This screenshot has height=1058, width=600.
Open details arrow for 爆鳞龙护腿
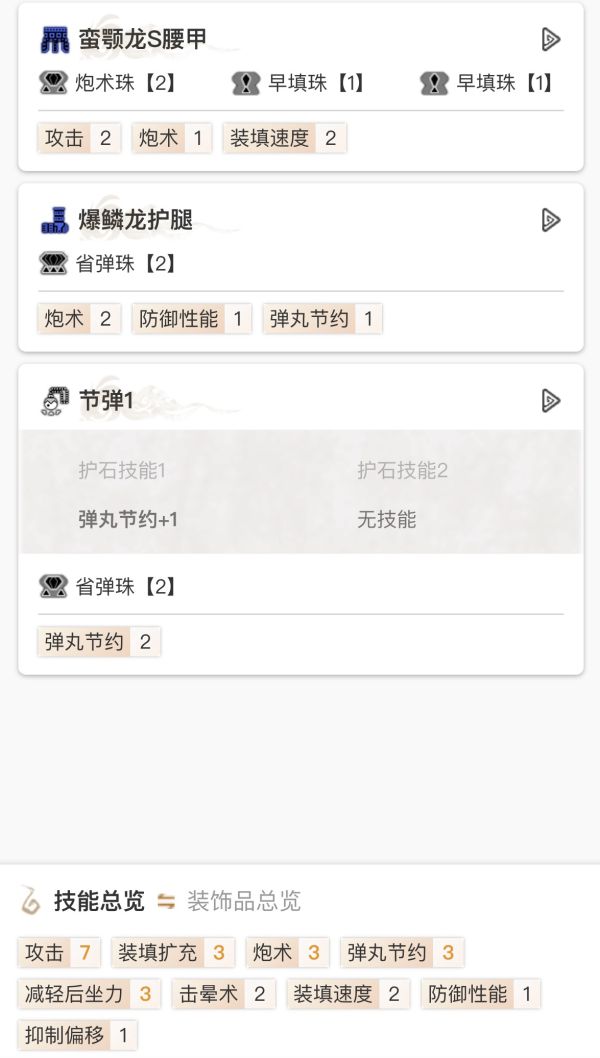click(550, 220)
